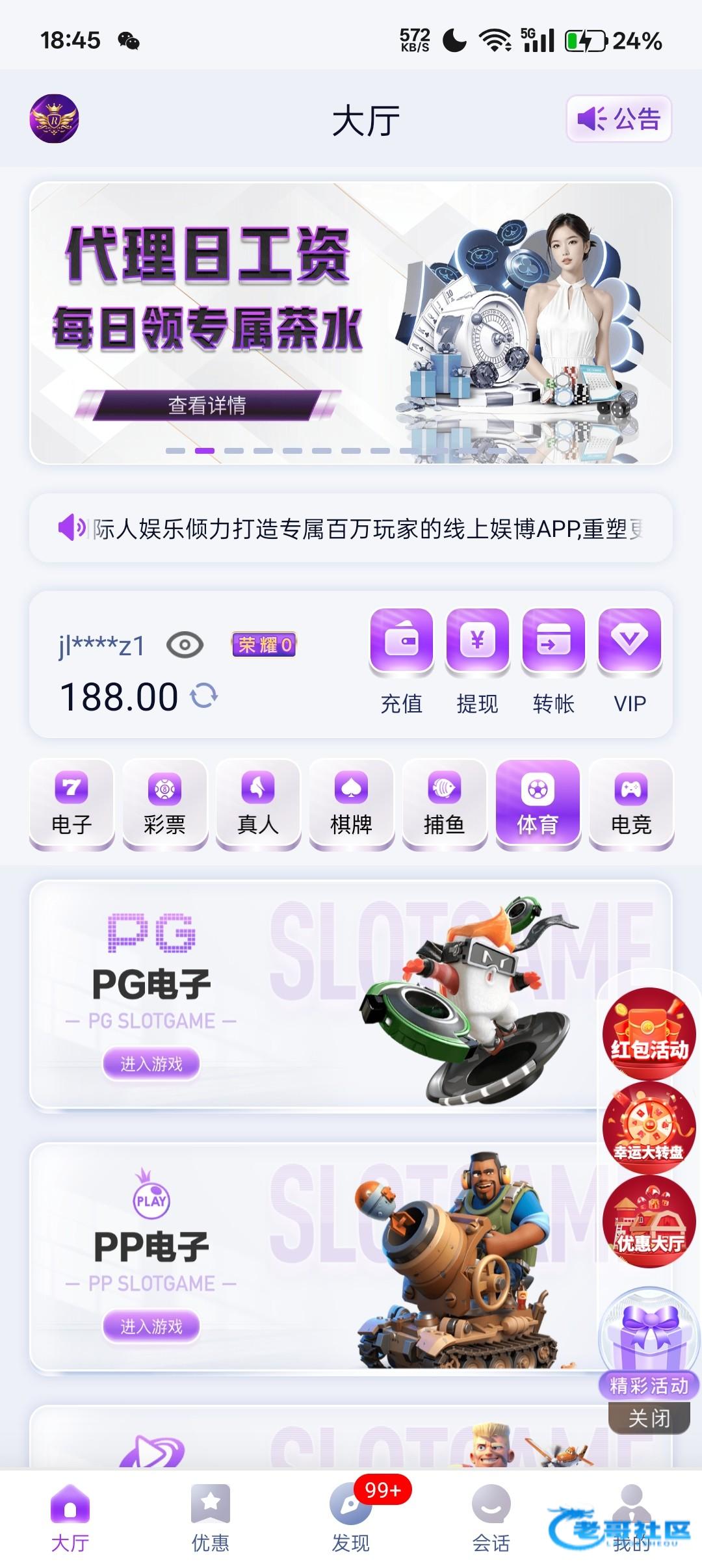Tap the profile avatar logo

click(x=54, y=119)
